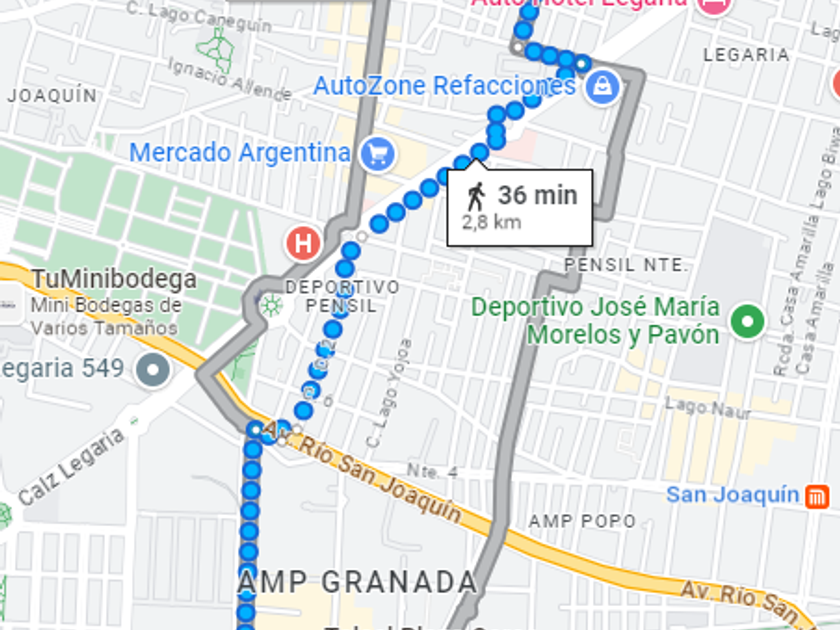
Task: Tap the red hospital H marker
Action: pyautogui.click(x=302, y=243)
